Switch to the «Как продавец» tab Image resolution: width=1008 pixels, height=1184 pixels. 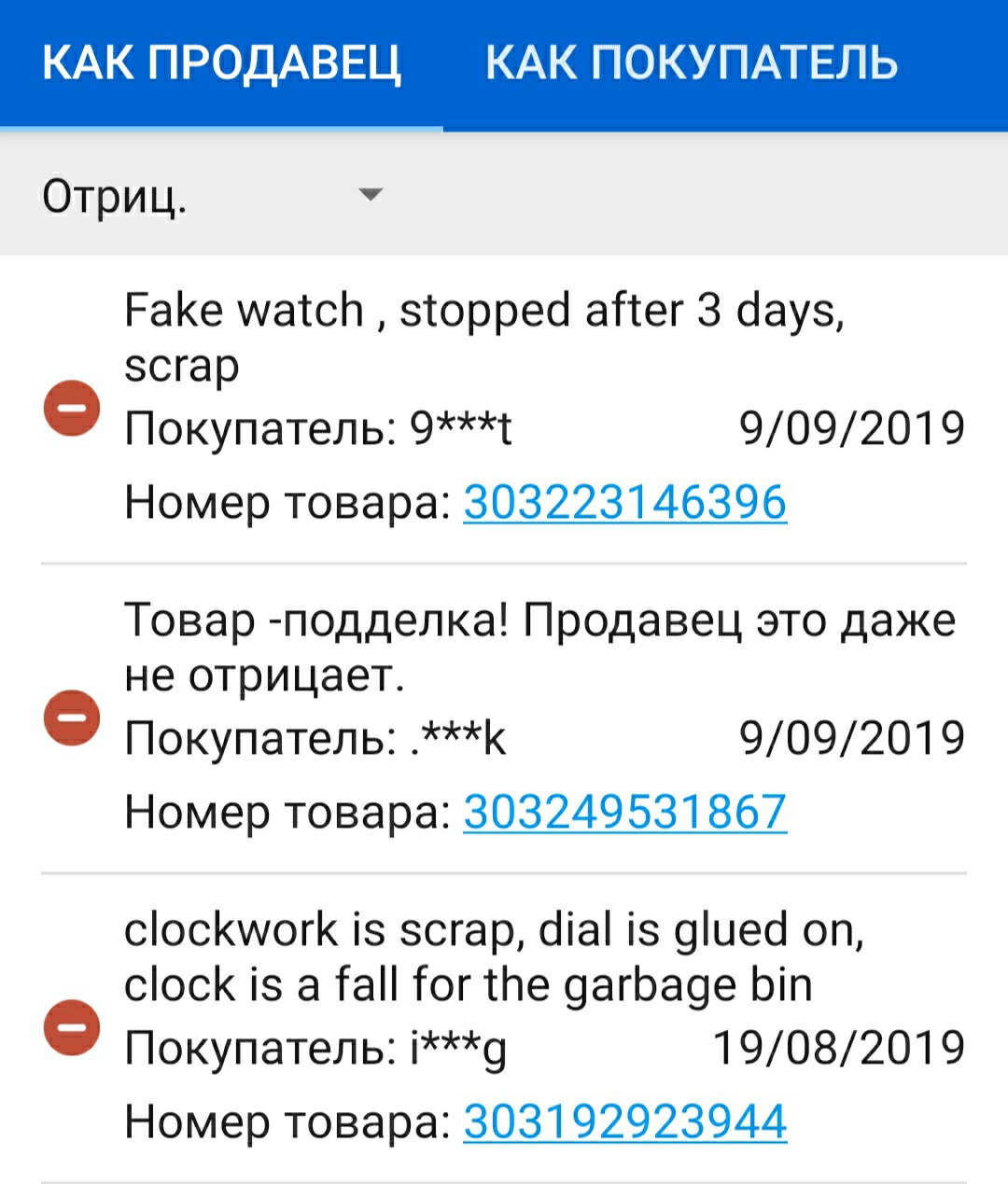221,63
